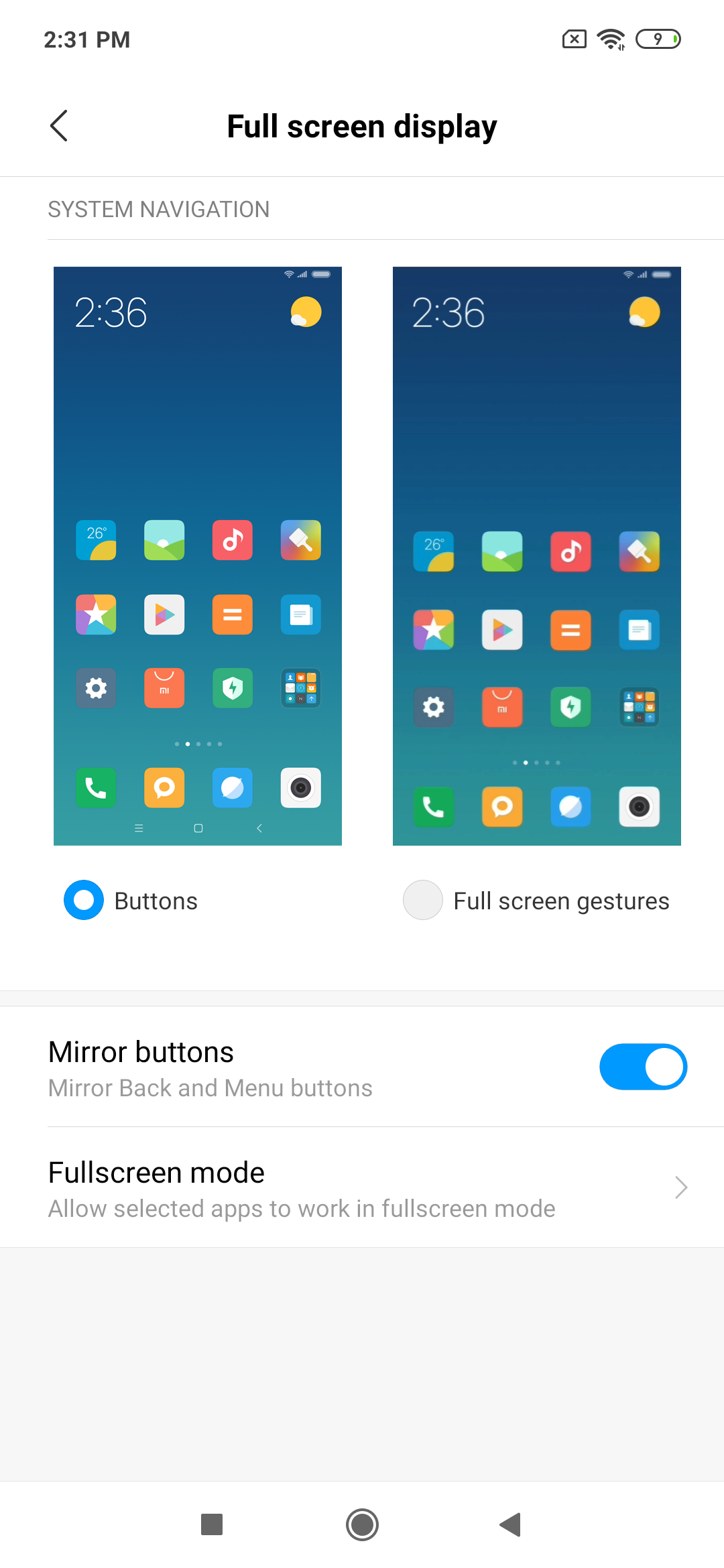Tap the system back triangle
The height and width of the screenshot is (1568, 724).
[511, 1525]
